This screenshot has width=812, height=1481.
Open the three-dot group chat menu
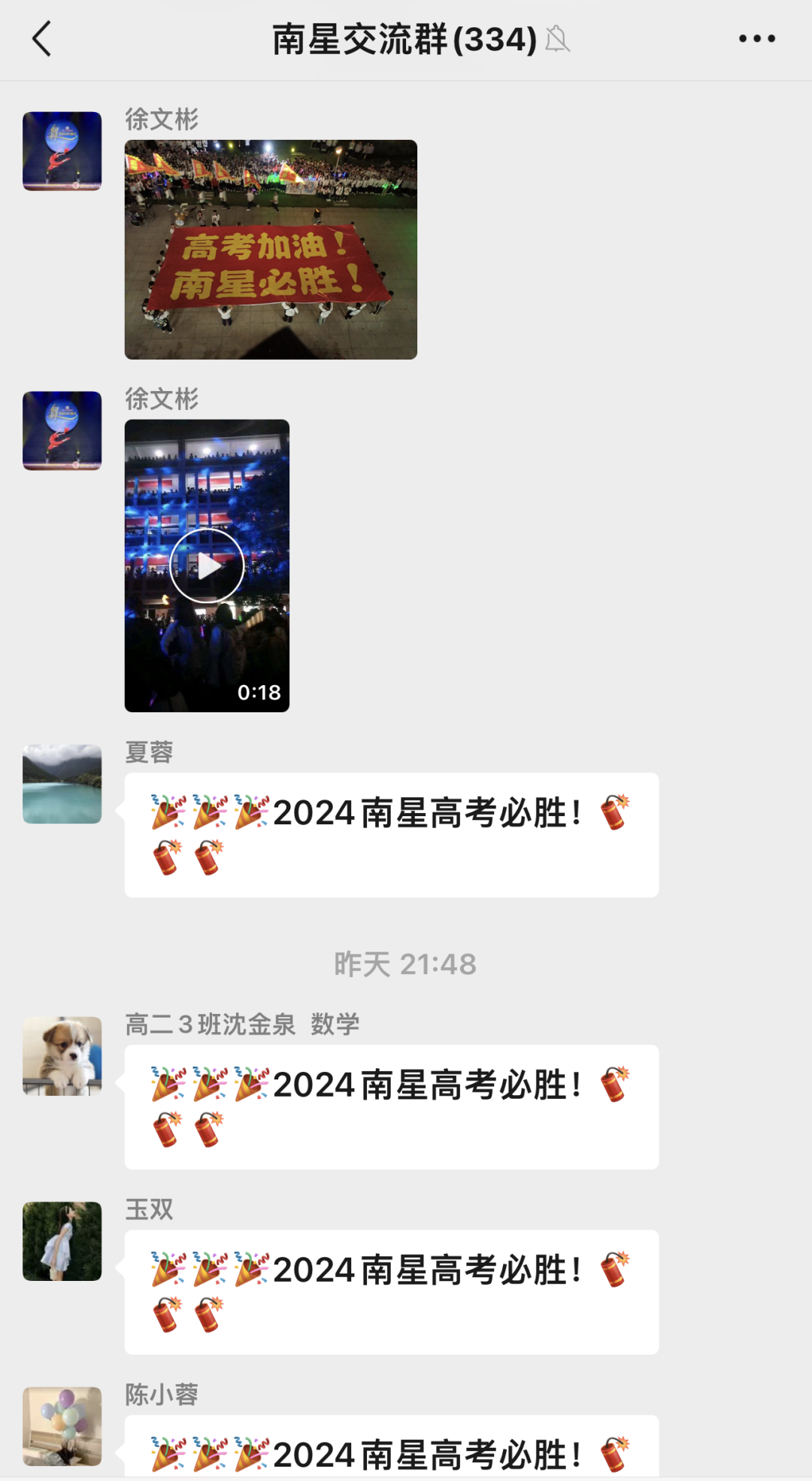click(756, 39)
